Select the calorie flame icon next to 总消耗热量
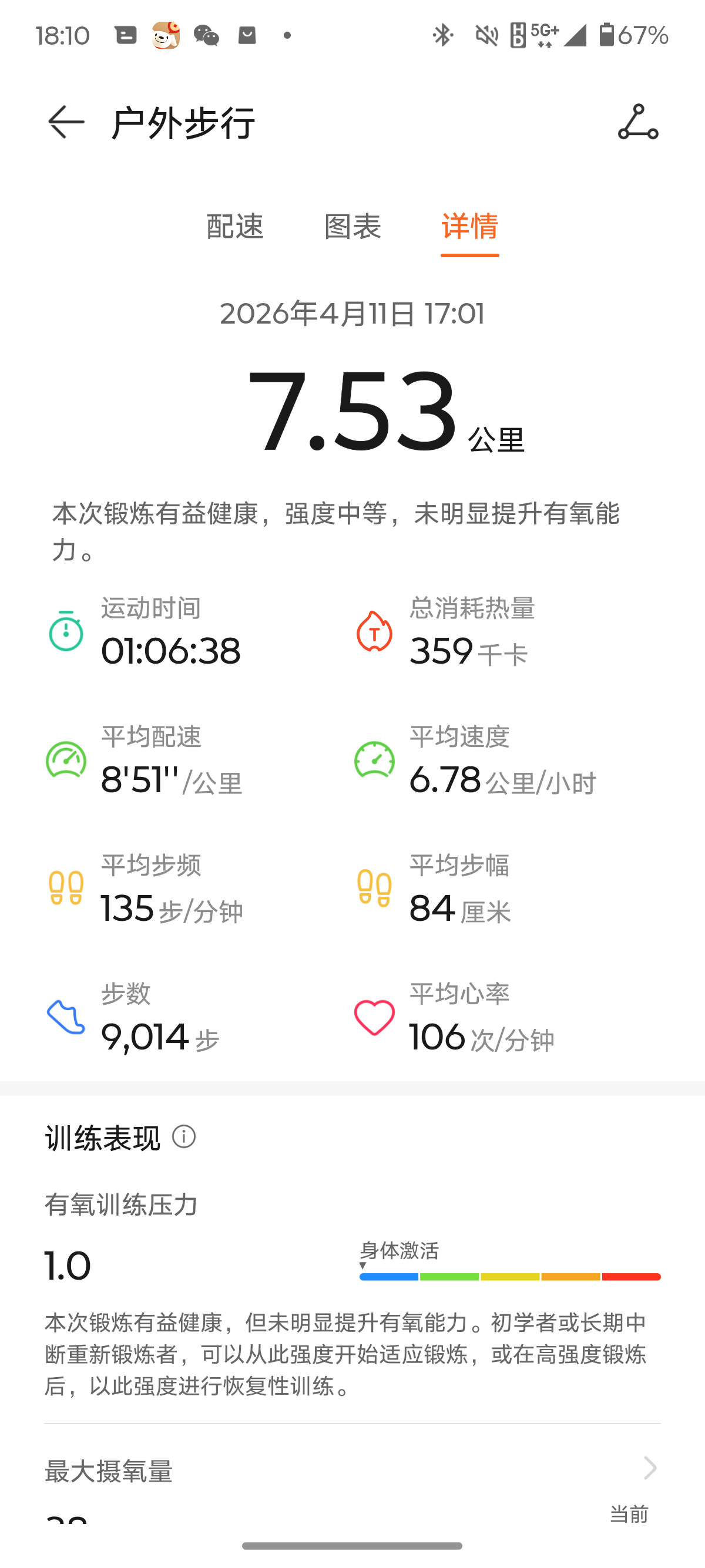 pyautogui.click(x=374, y=635)
